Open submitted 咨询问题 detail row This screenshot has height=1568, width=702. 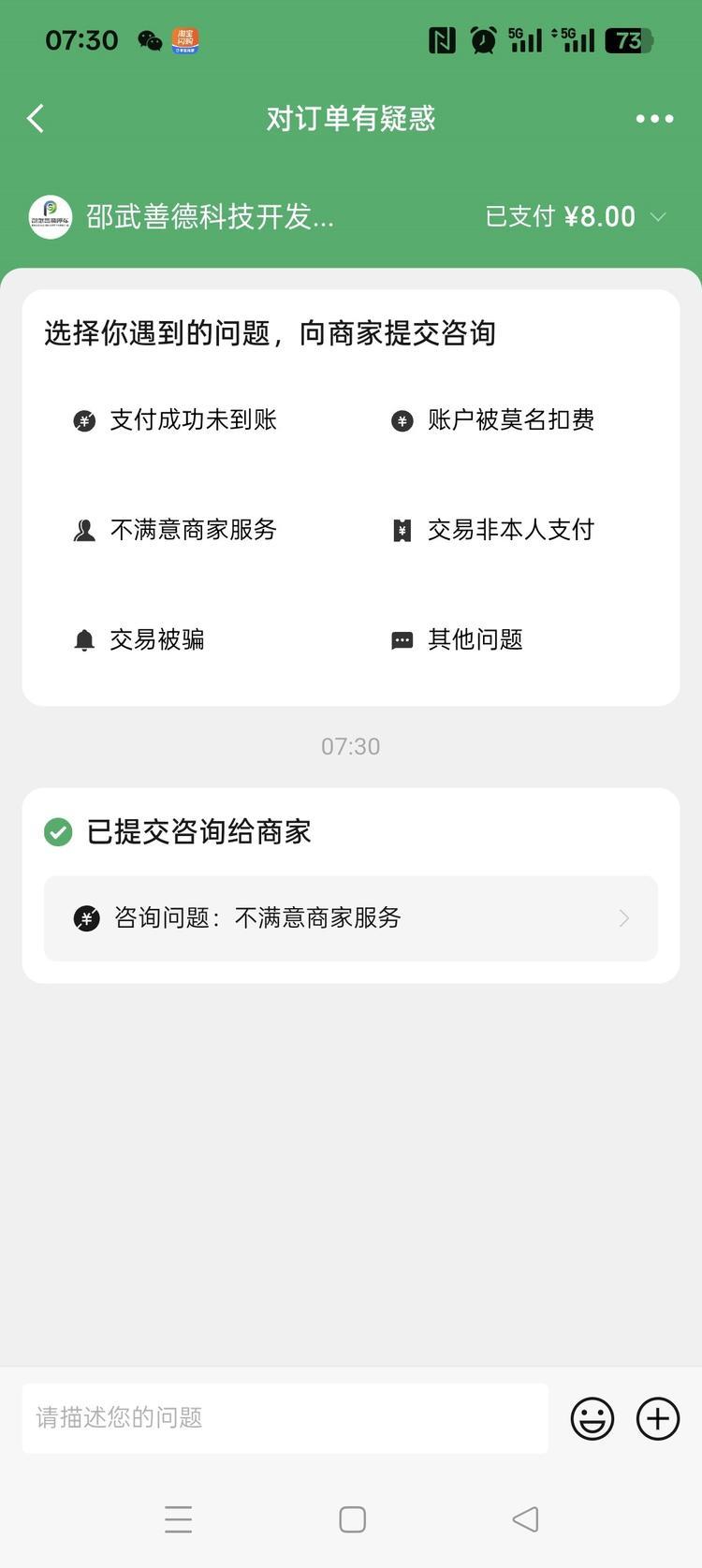pyautogui.click(x=351, y=918)
